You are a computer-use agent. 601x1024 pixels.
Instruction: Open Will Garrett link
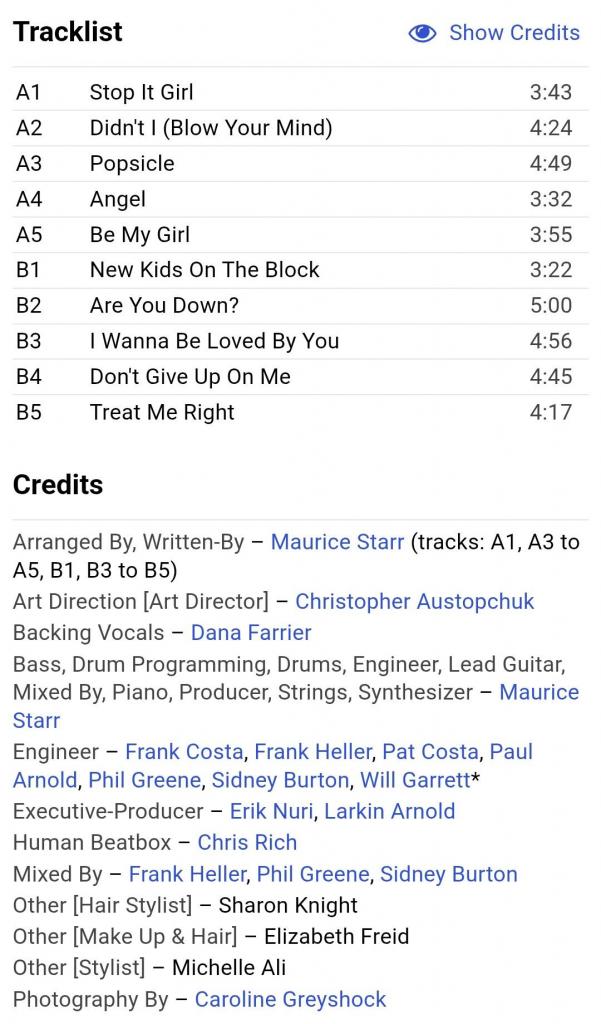(x=415, y=780)
